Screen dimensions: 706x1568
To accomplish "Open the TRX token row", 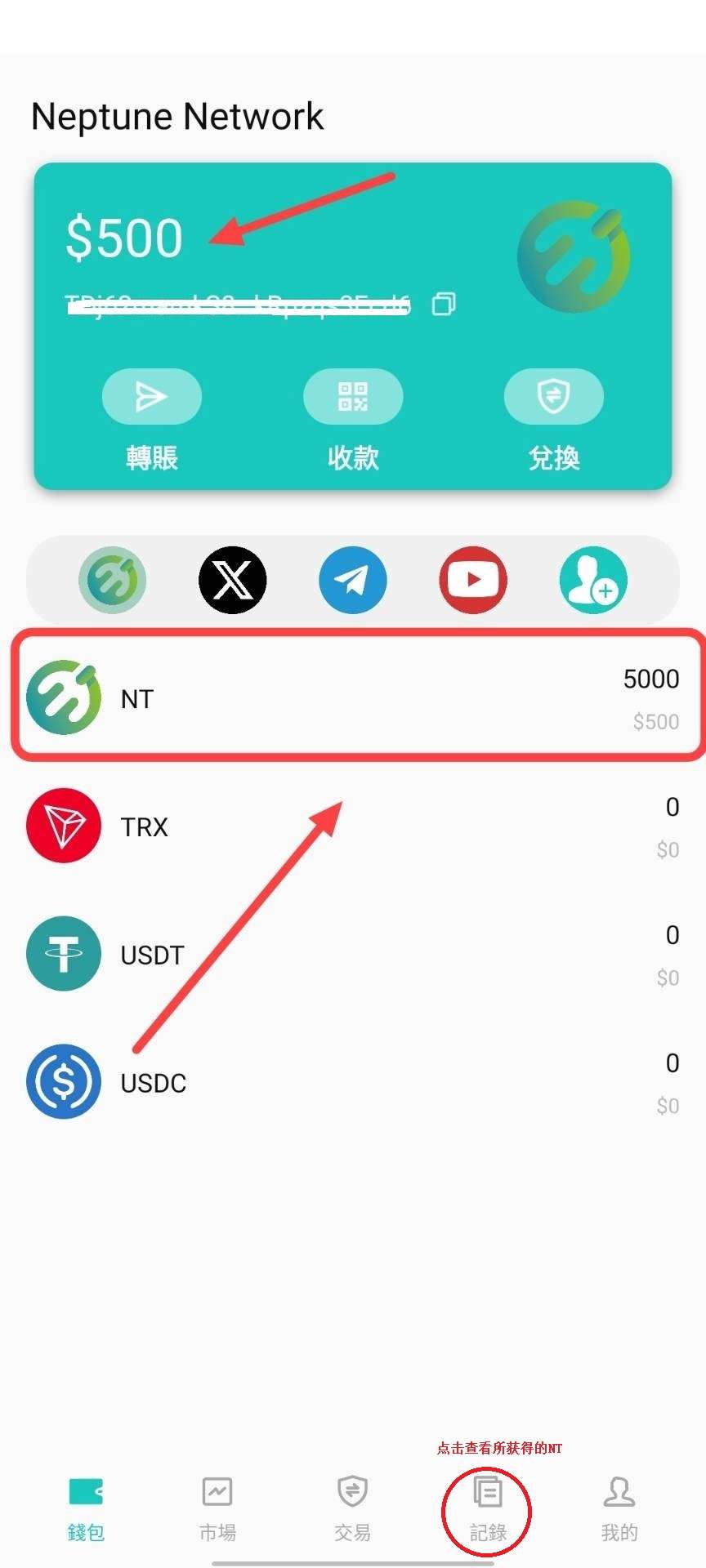I will 353,826.
